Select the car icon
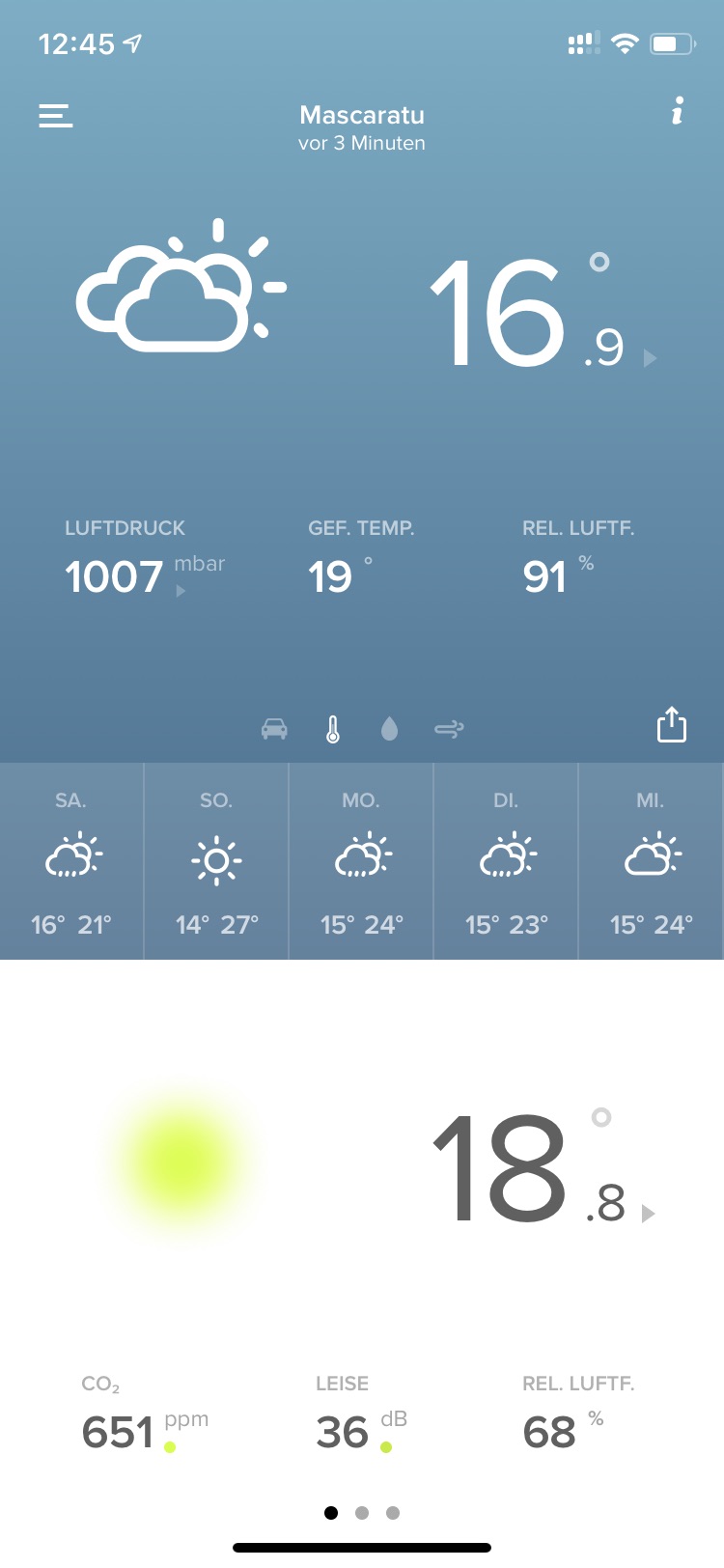This screenshot has width=724, height=1568. [274, 729]
